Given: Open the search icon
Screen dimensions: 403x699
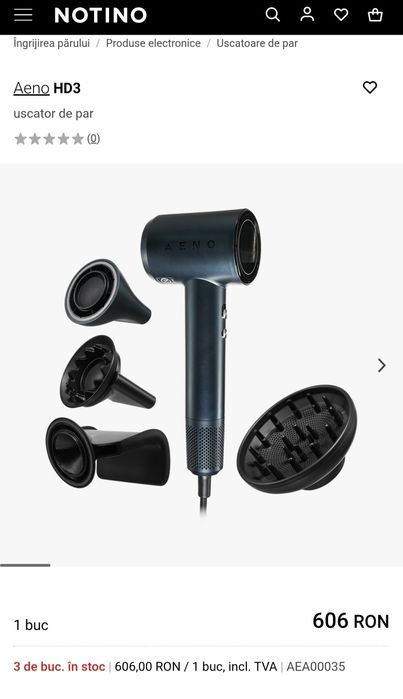Looking at the screenshot, I should (x=273, y=15).
